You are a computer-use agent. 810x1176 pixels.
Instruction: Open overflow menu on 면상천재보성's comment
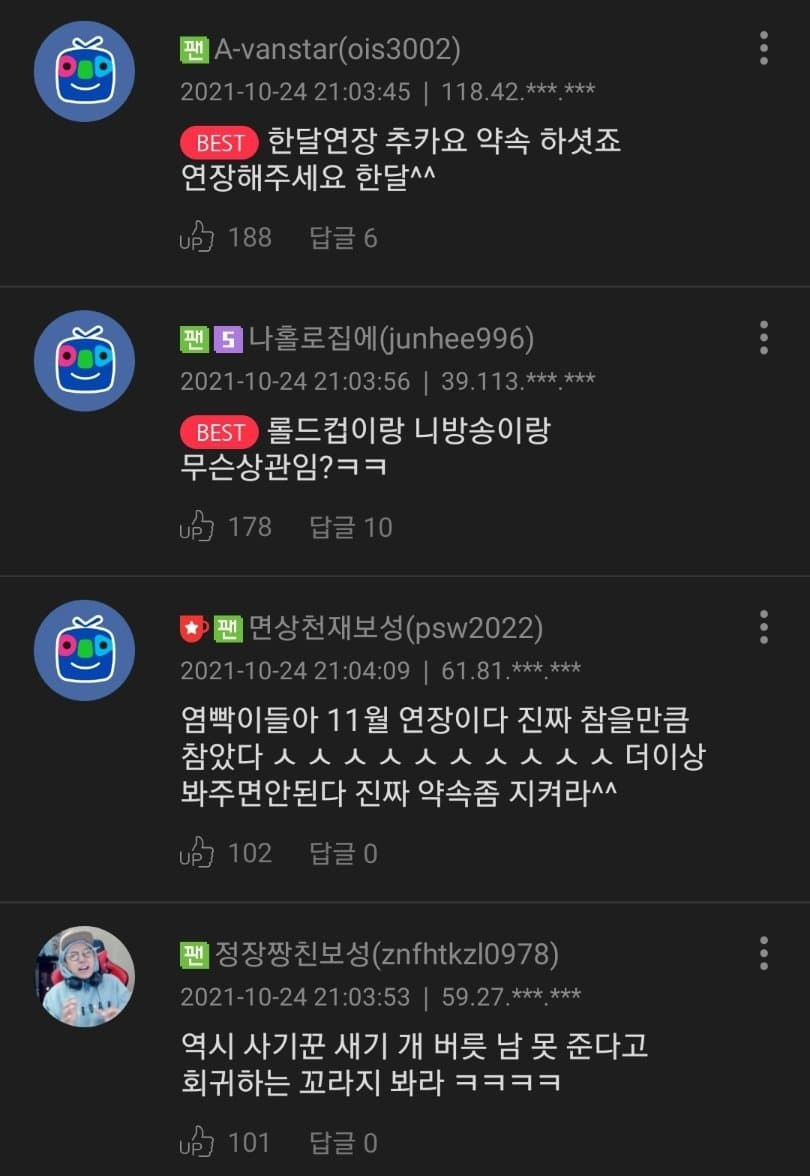click(x=763, y=627)
